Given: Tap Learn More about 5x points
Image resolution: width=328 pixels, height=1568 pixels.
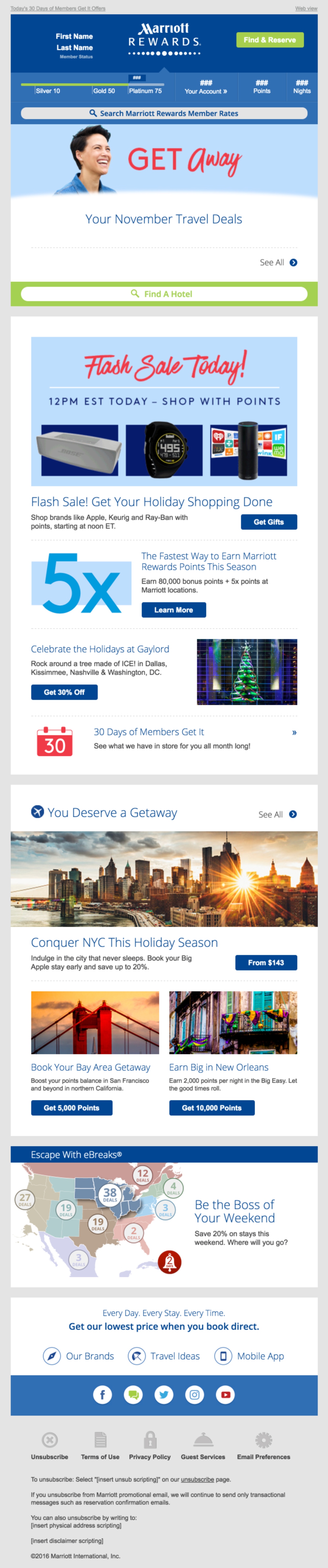Looking at the screenshot, I should pyautogui.click(x=173, y=610).
